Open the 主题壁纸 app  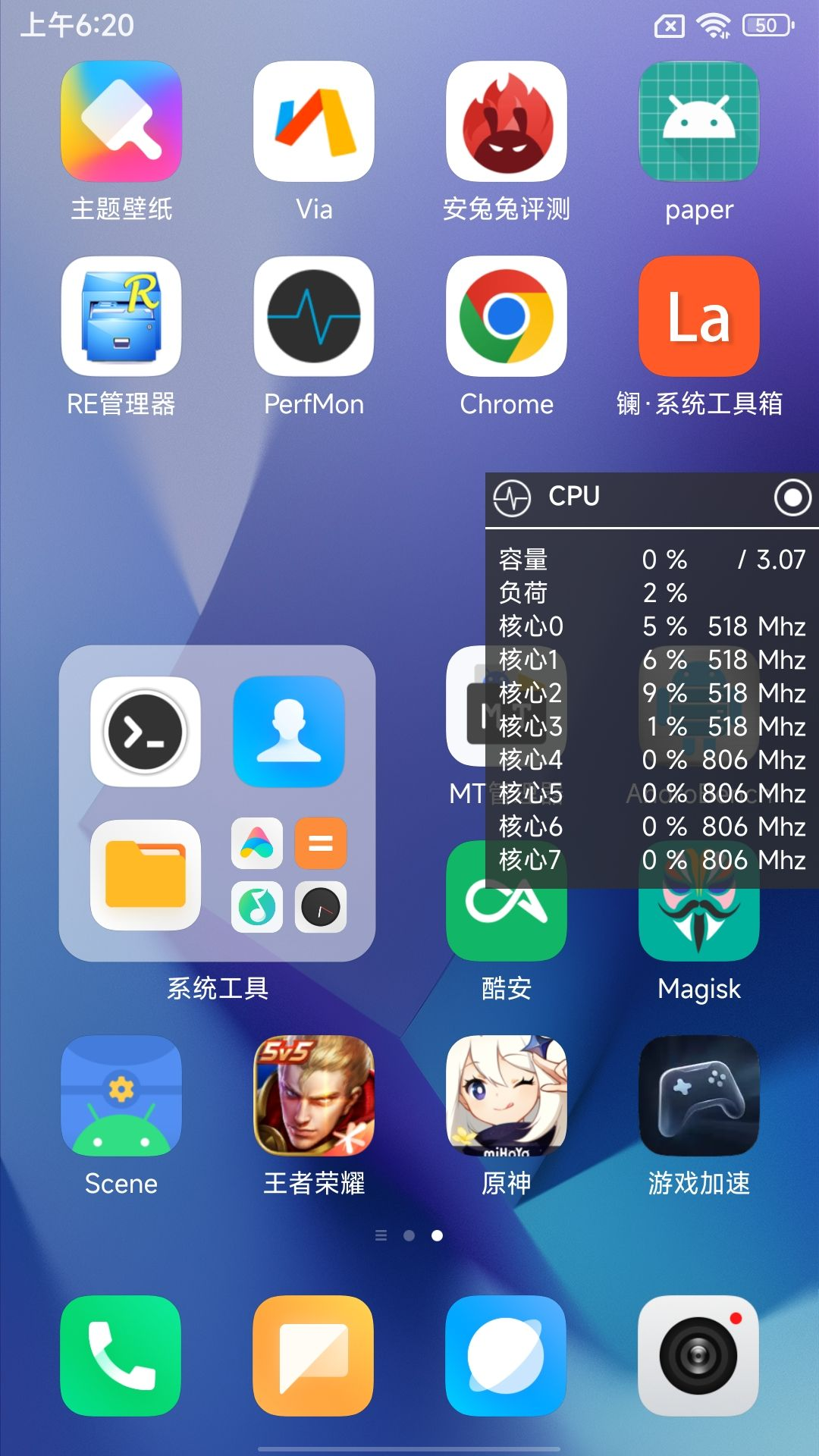pyautogui.click(x=121, y=121)
